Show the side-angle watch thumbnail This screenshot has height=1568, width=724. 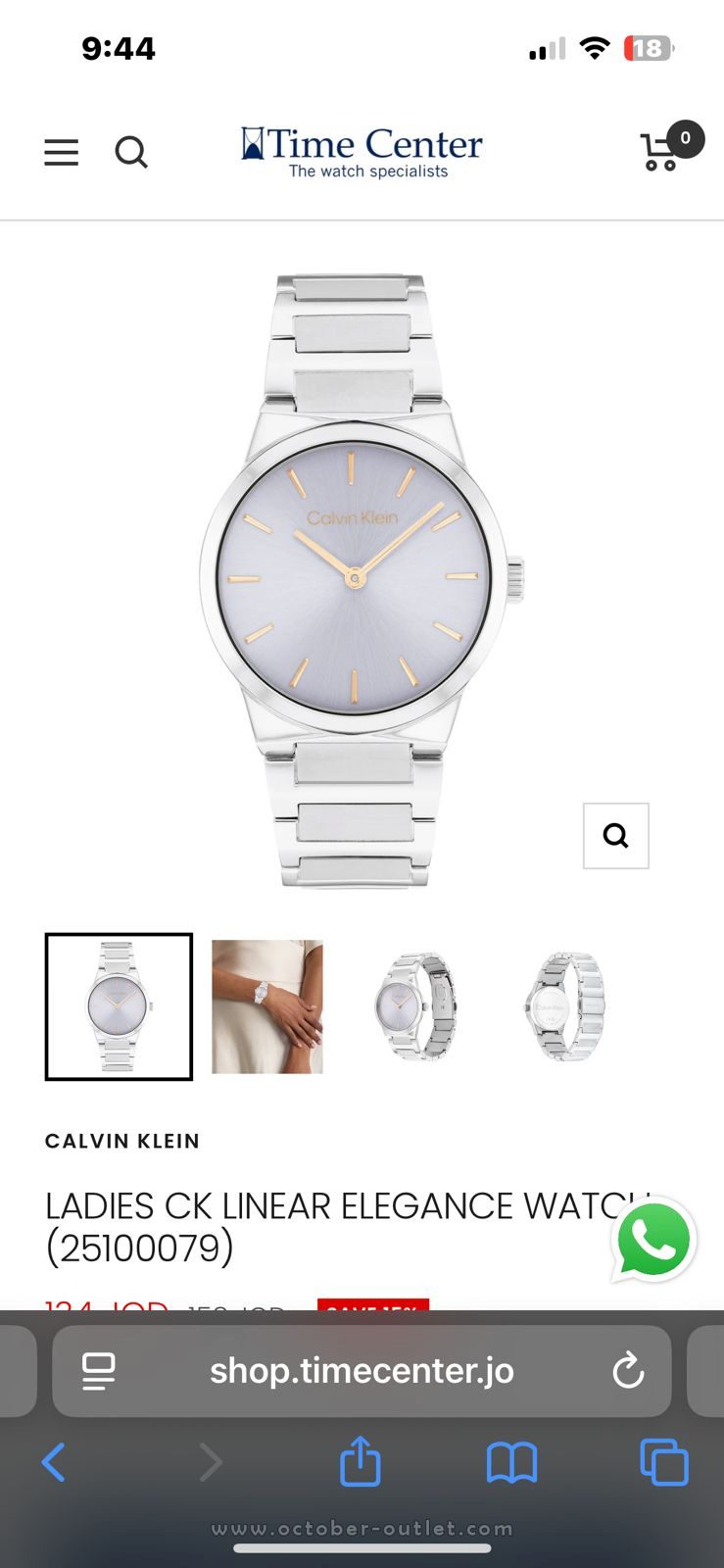pos(415,1006)
